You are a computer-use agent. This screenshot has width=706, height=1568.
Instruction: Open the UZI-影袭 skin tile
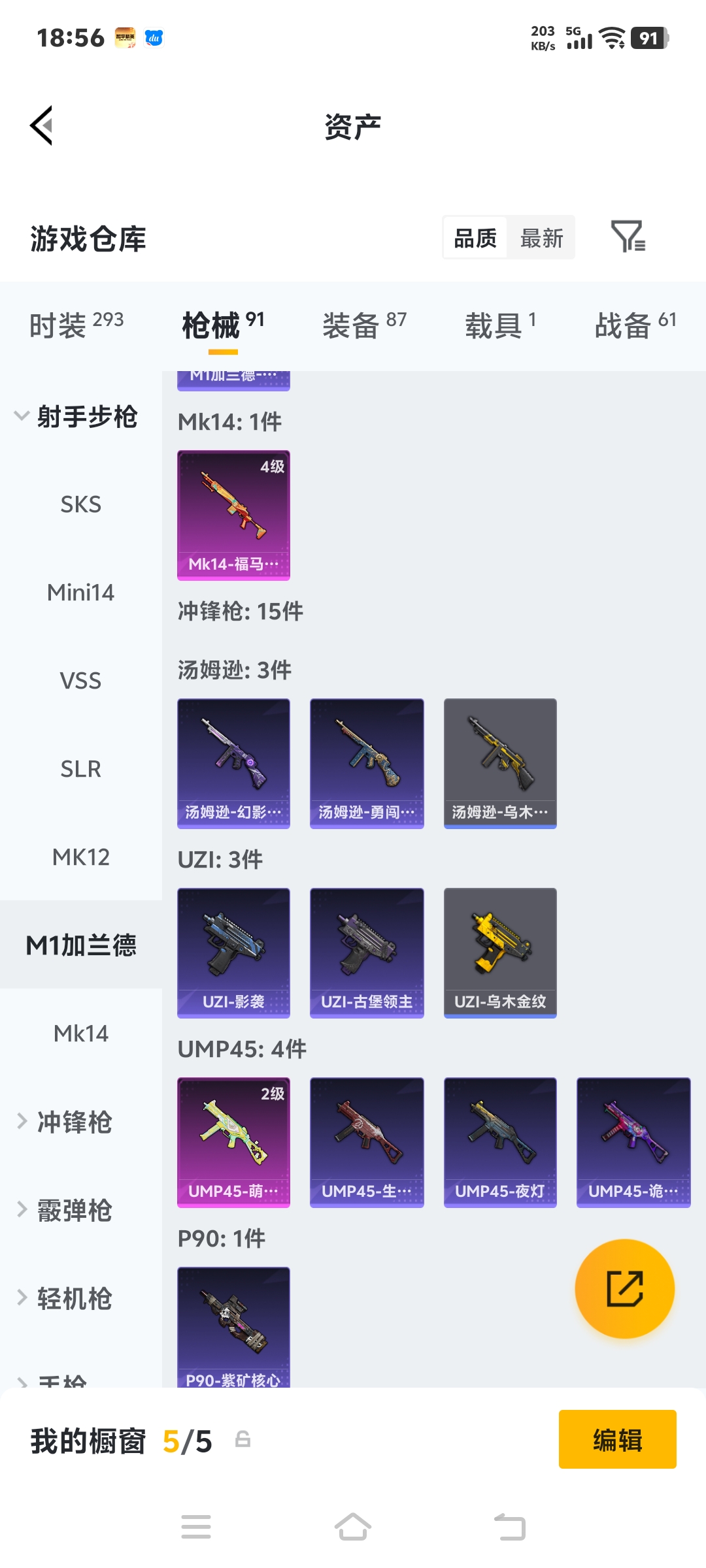coord(233,953)
